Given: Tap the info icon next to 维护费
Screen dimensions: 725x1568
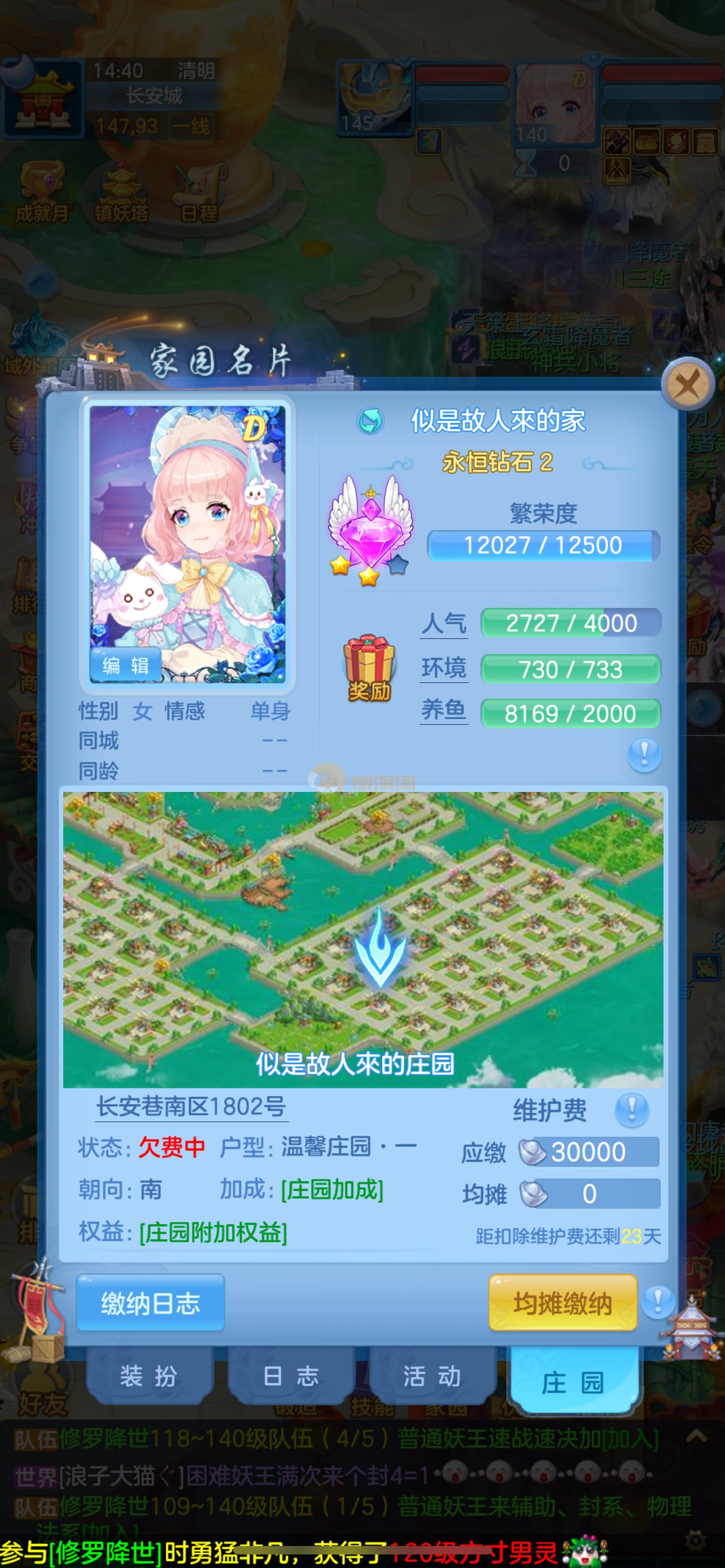Looking at the screenshot, I should [x=631, y=1110].
